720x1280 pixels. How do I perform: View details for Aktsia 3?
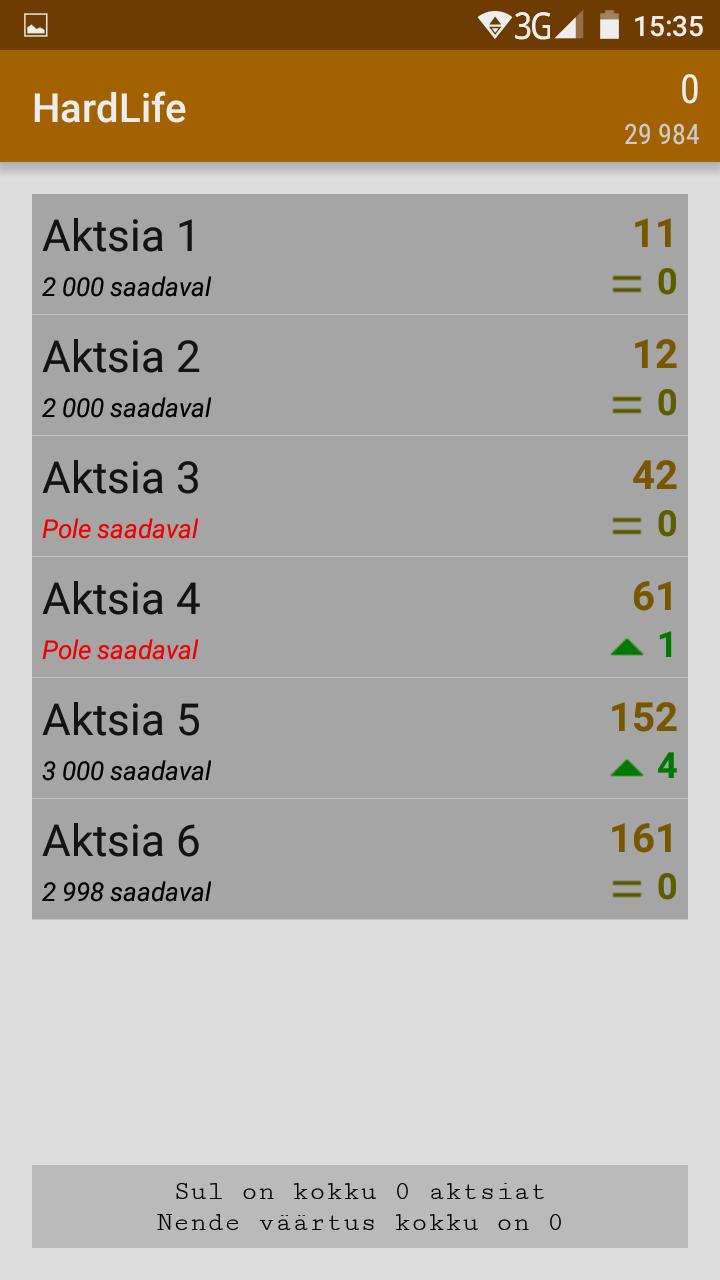(360, 497)
